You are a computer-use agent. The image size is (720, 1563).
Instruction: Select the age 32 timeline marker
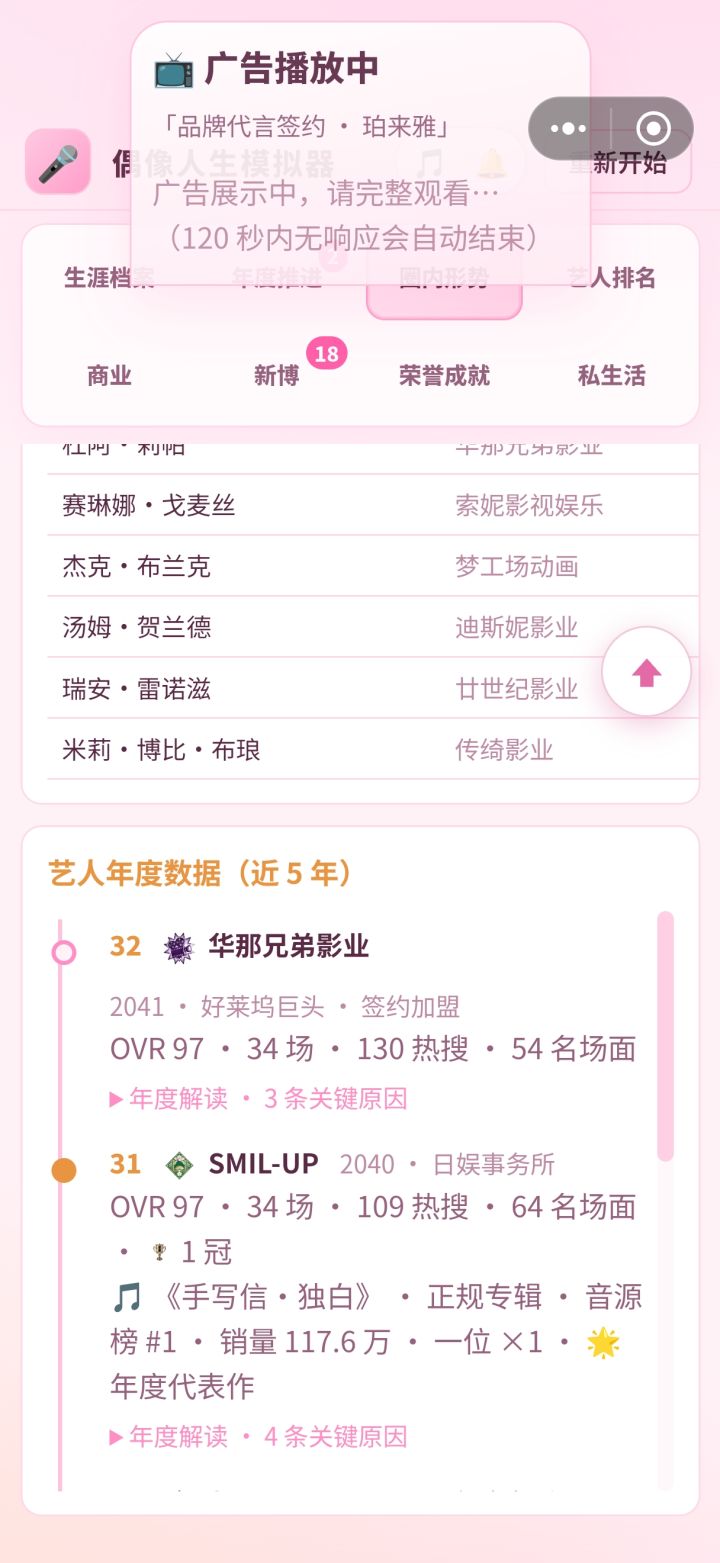pyautogui.click(x=64, y=952)
